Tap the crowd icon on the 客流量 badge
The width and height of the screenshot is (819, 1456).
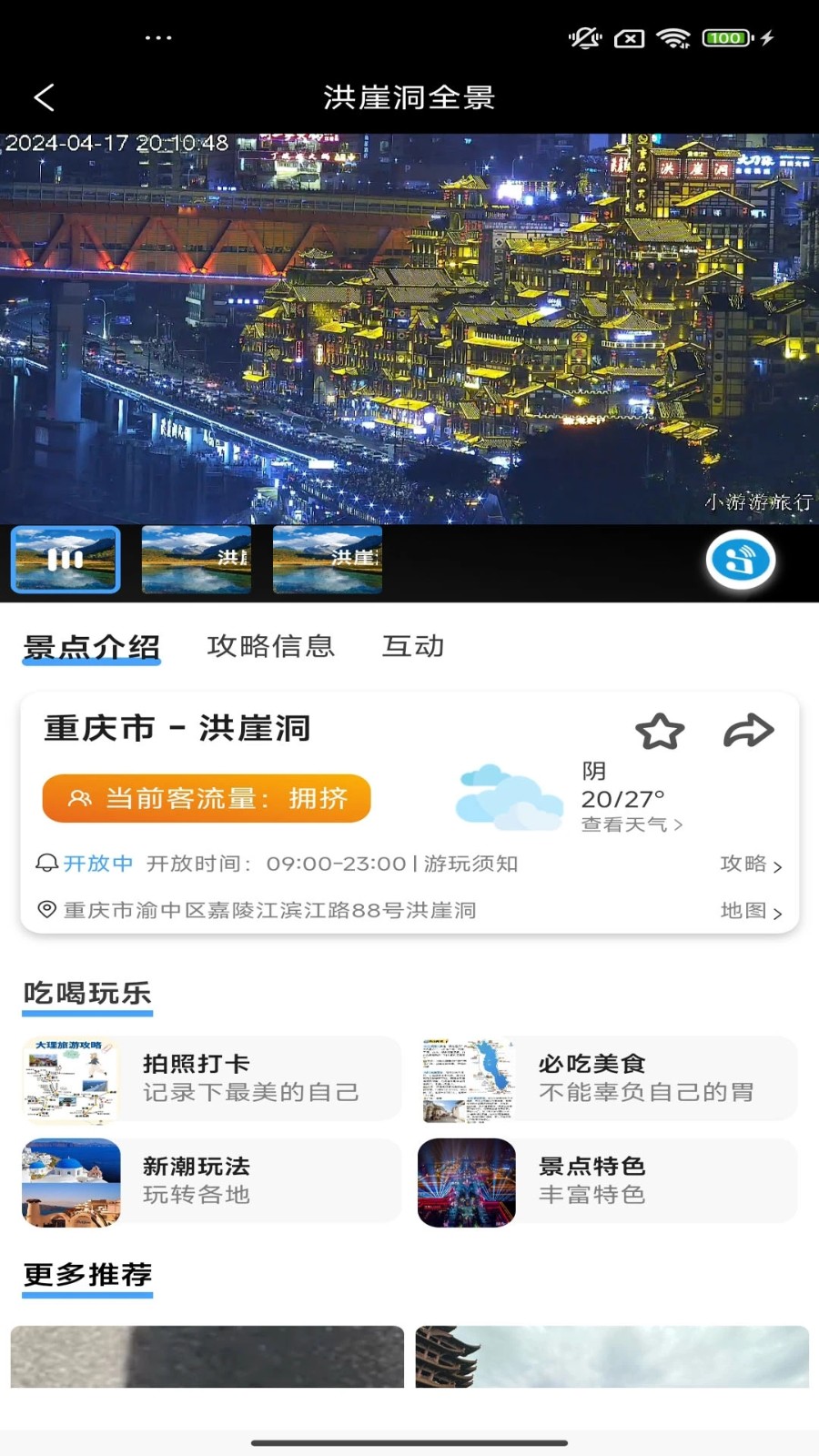pyautogui.click(x=79, y=798)
